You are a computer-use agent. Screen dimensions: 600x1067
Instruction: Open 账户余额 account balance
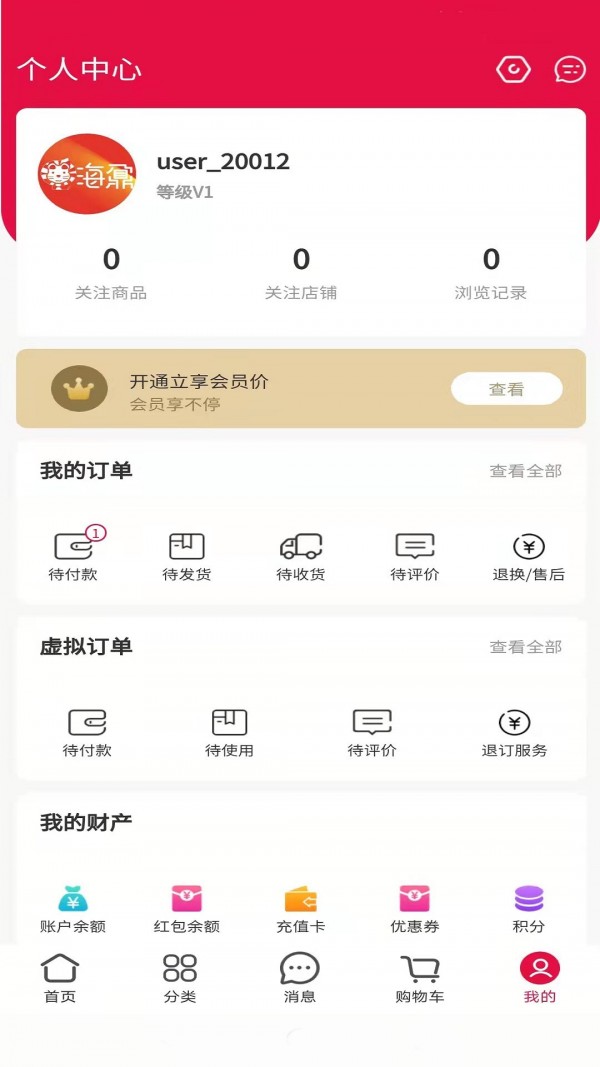pyautogui.click(x=73, y=908)
